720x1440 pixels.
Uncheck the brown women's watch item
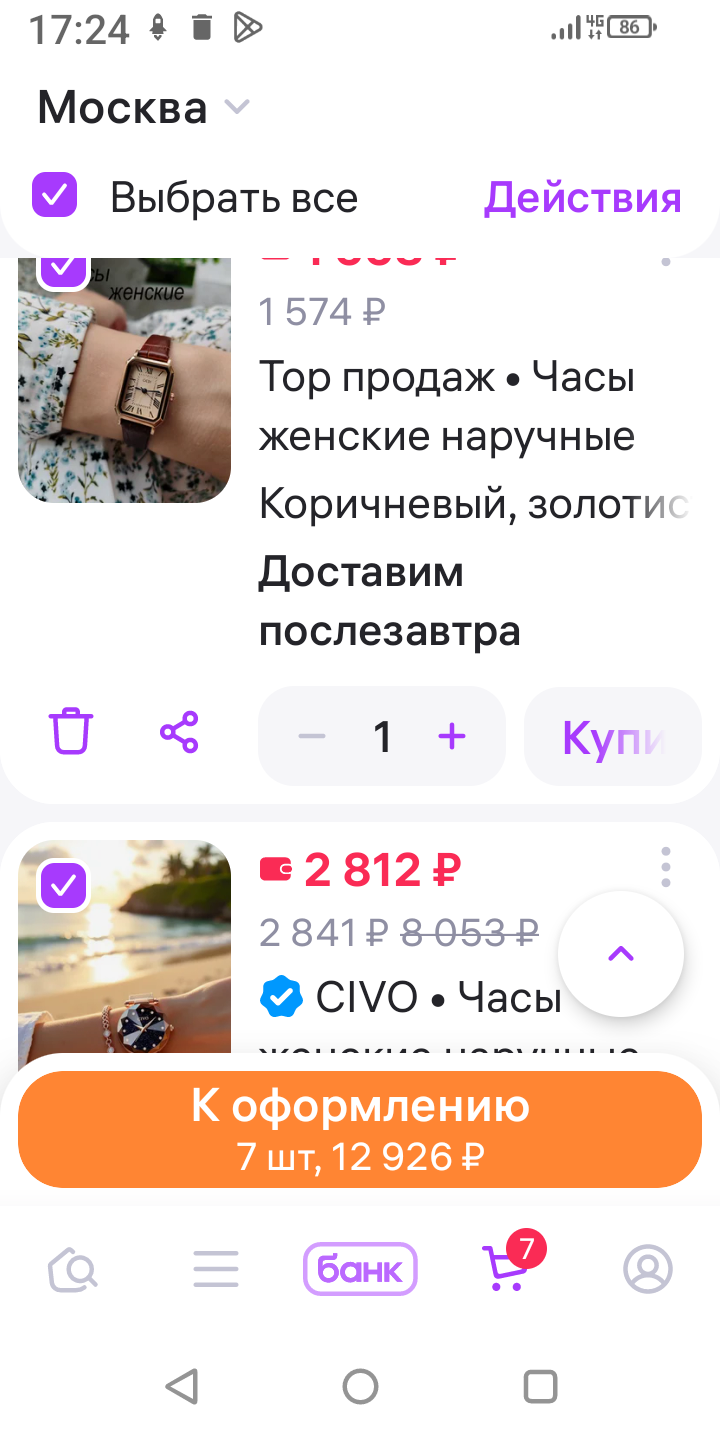(64, 267)
